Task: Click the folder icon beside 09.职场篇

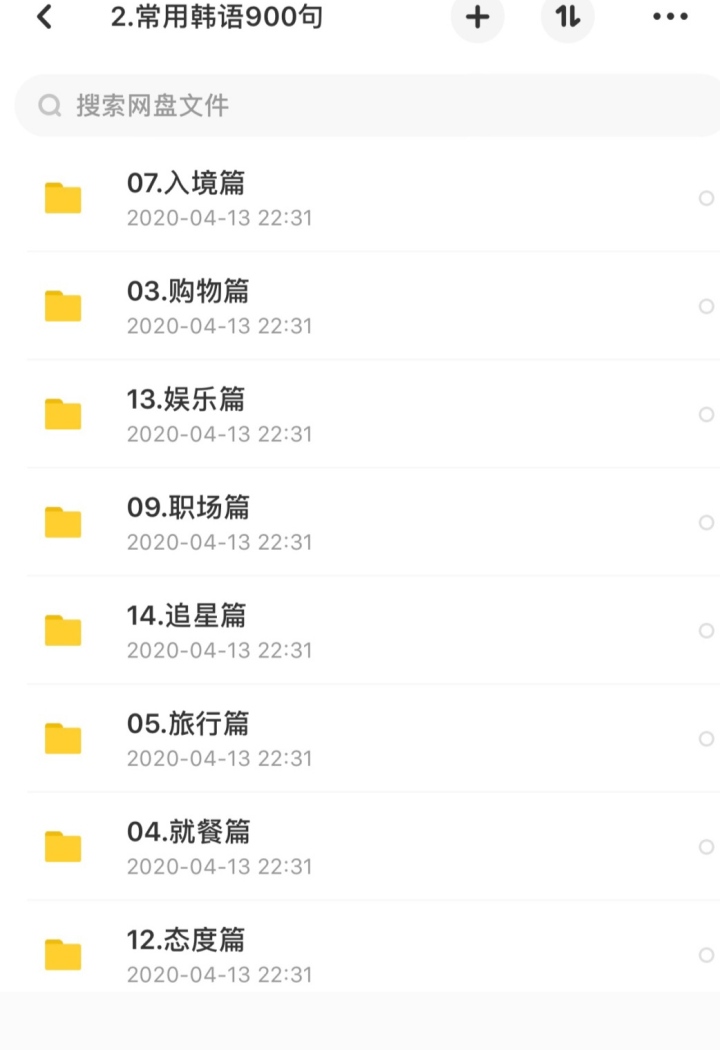Action: [x=62, y=522]
